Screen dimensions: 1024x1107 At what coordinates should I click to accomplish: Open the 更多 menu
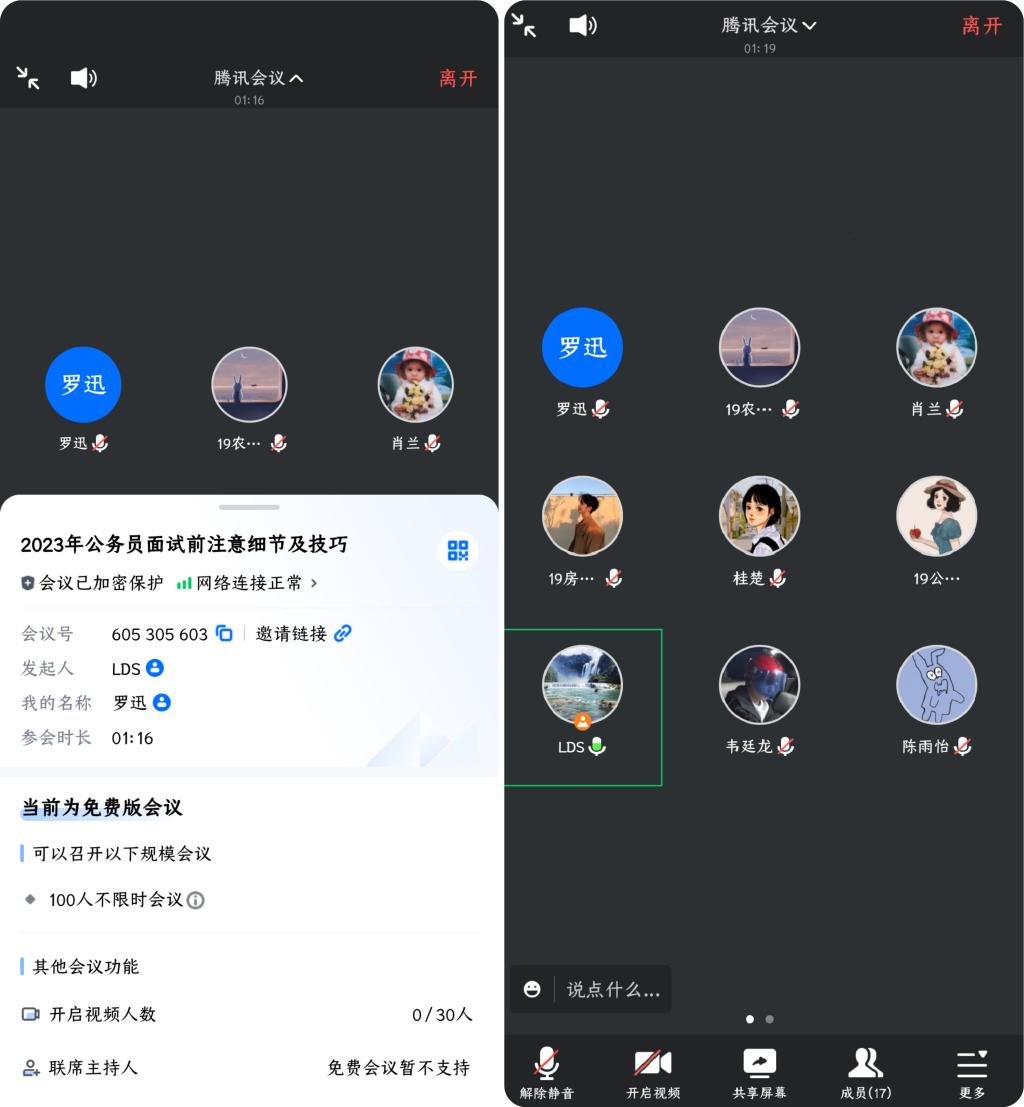[971, 1071]
